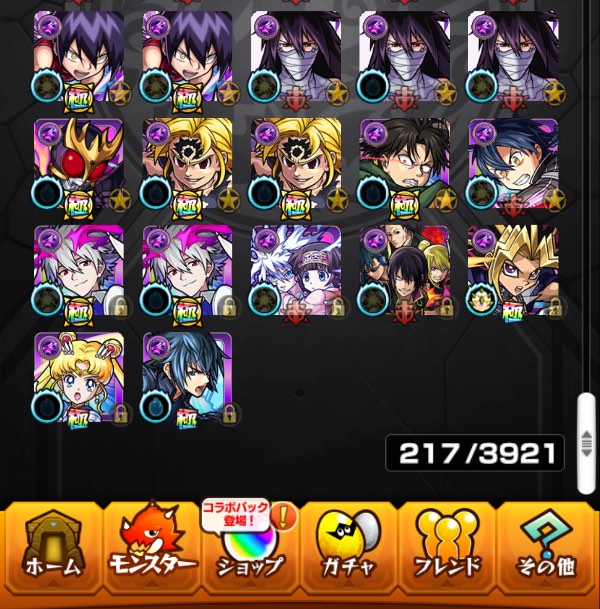Tap the scrollbar handle beside the monster list
Viewport: 600px width, 609px height.
tap(587, 442)
